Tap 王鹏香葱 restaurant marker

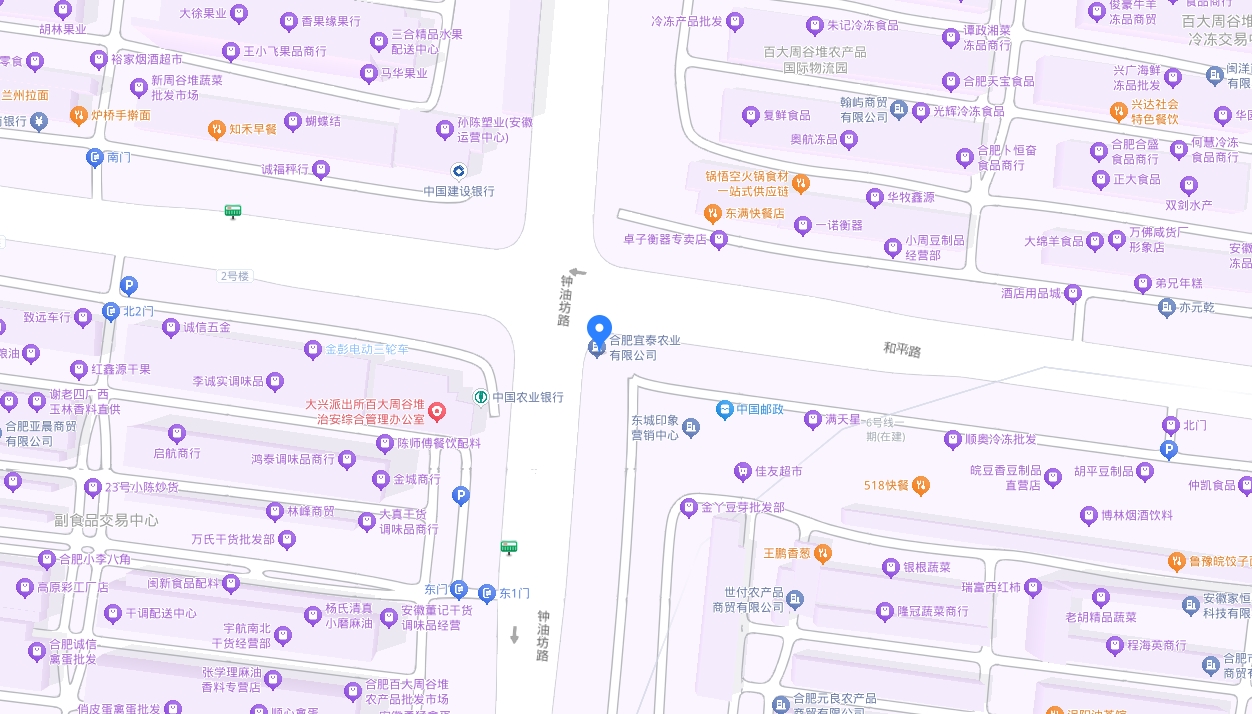pos(822,552)
